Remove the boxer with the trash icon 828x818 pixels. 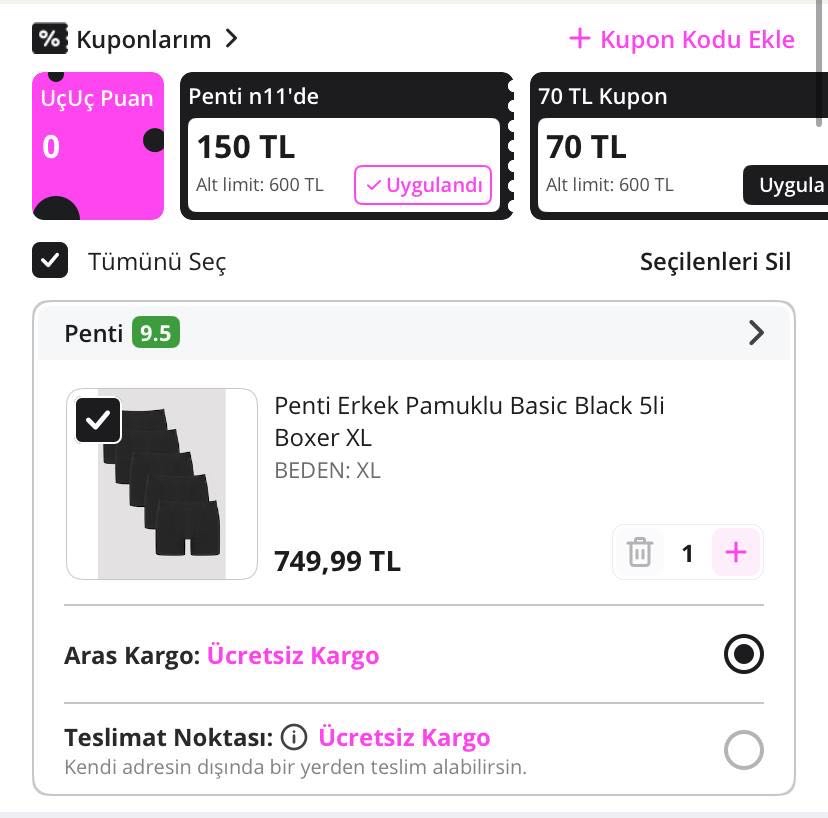(x=640, y=553)
